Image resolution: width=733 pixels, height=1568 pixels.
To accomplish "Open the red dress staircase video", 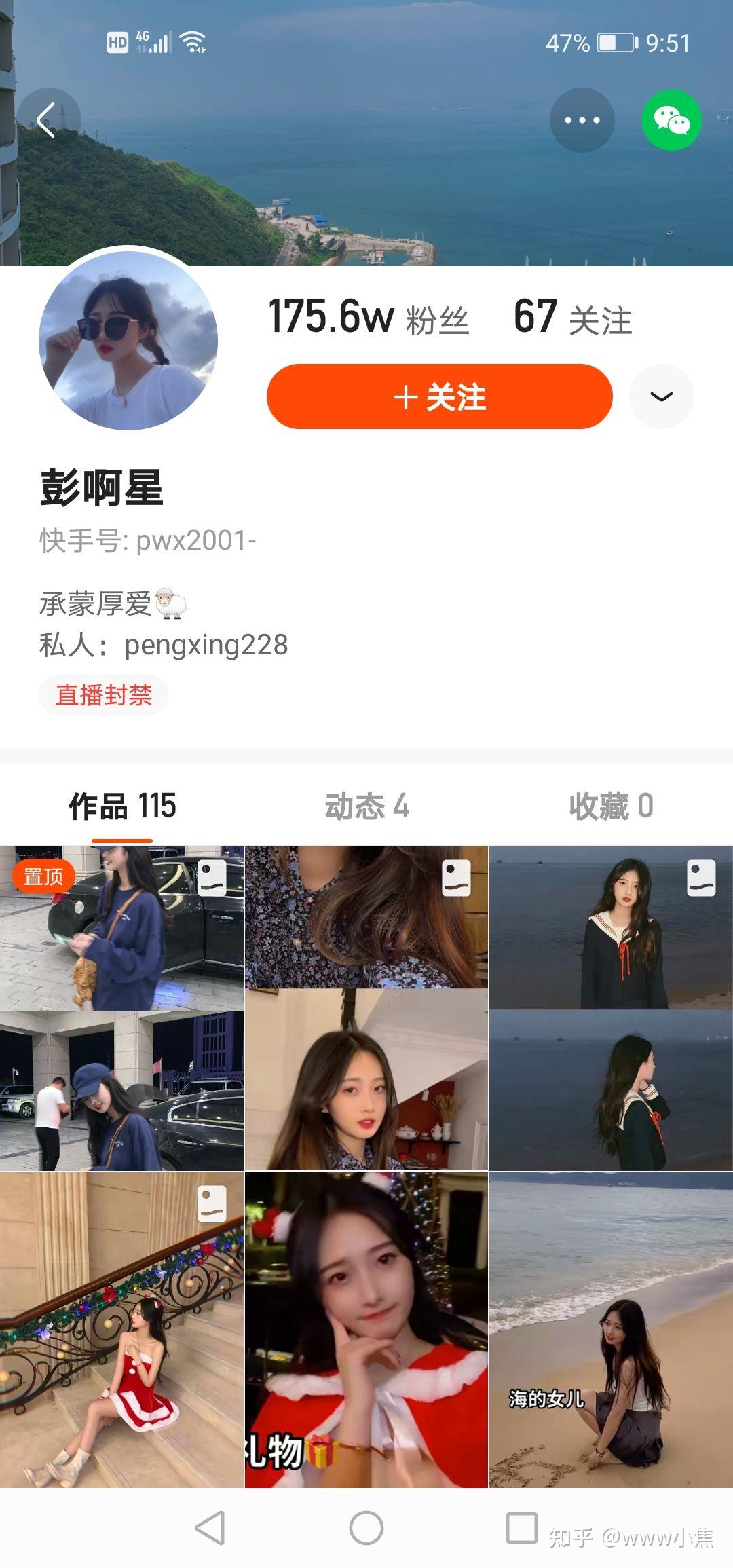I will (x=121, y=1330).
